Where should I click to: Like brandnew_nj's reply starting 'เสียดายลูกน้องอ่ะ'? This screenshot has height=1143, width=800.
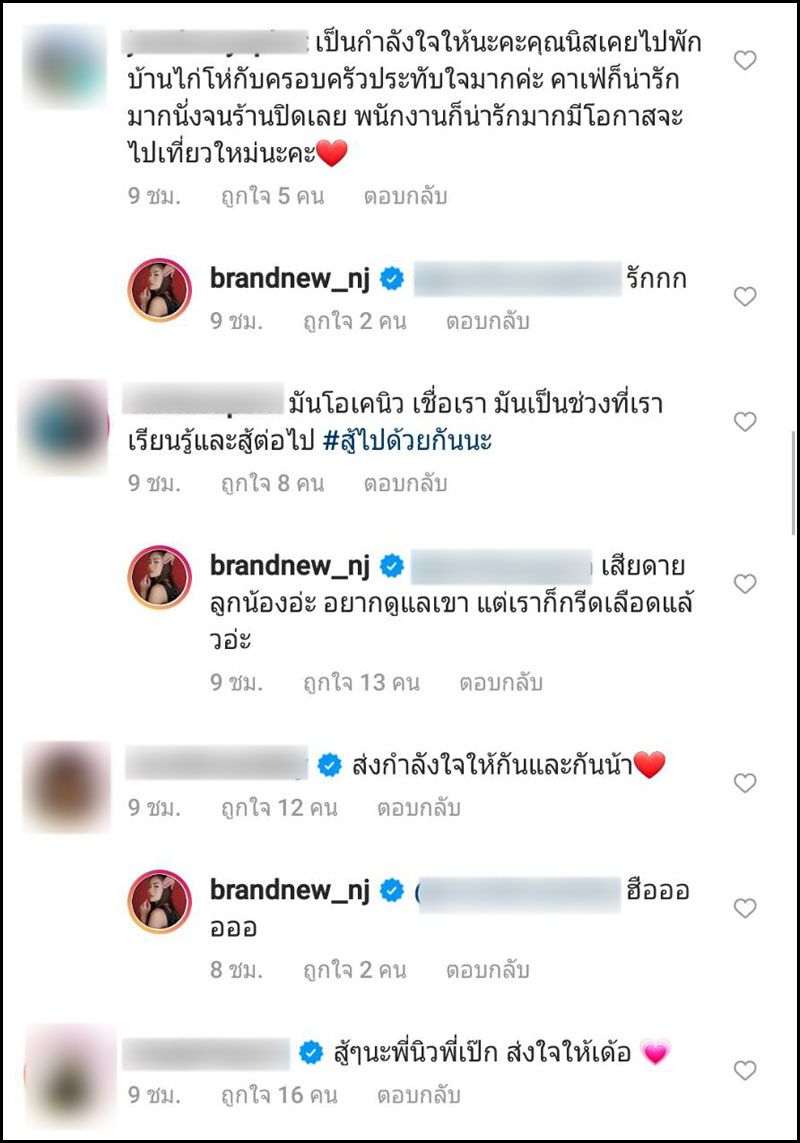745,582
